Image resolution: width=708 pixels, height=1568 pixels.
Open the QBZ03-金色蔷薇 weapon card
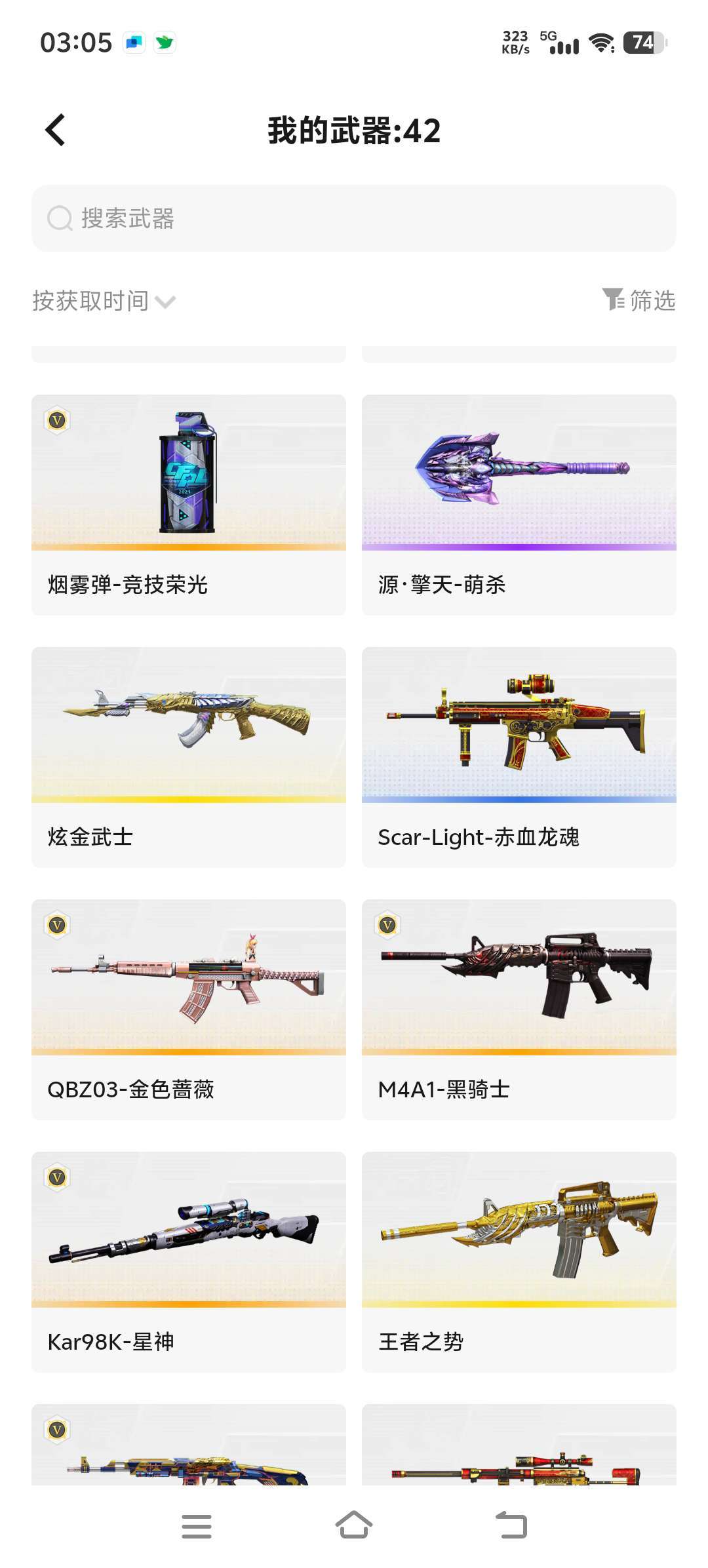tap(189, 1009)
